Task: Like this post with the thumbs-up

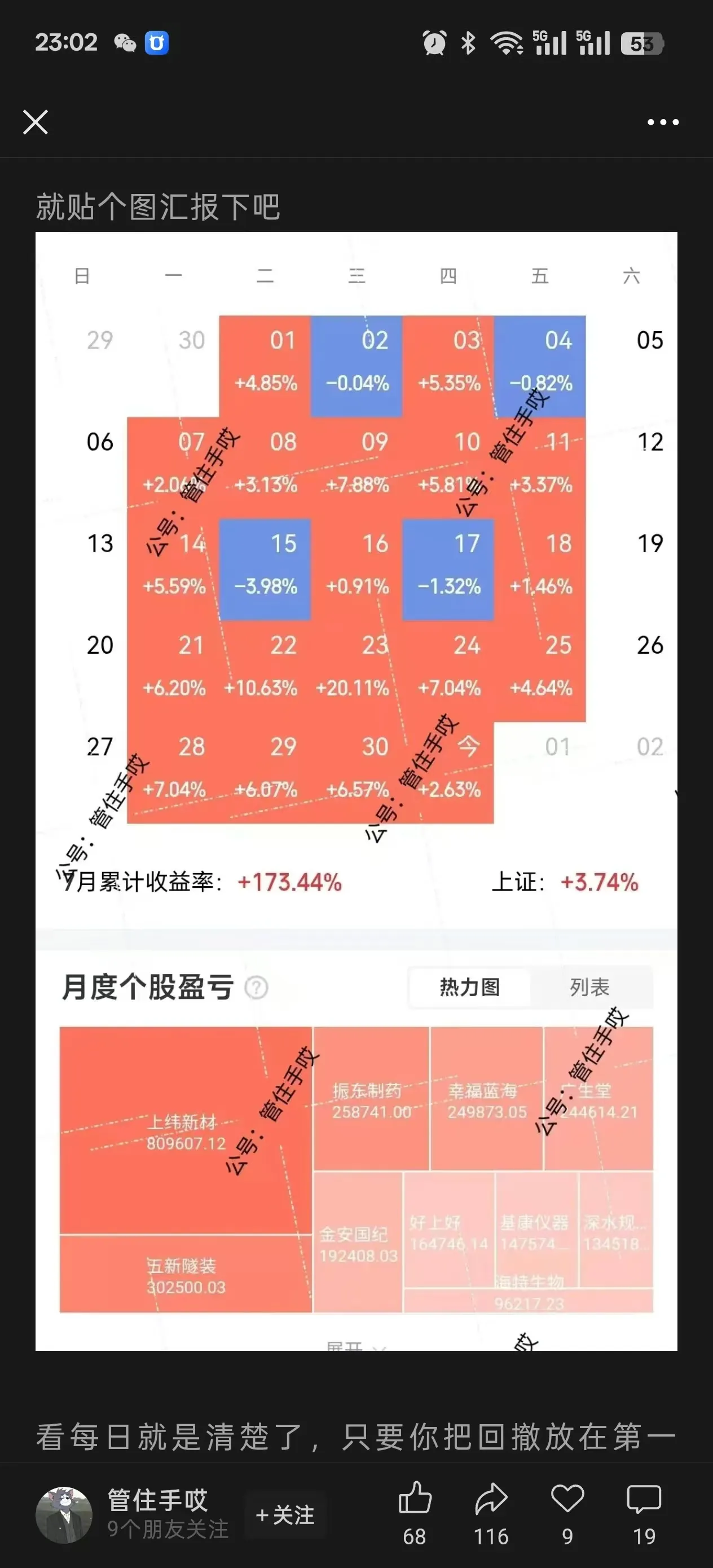Action: coord(415,1499)
